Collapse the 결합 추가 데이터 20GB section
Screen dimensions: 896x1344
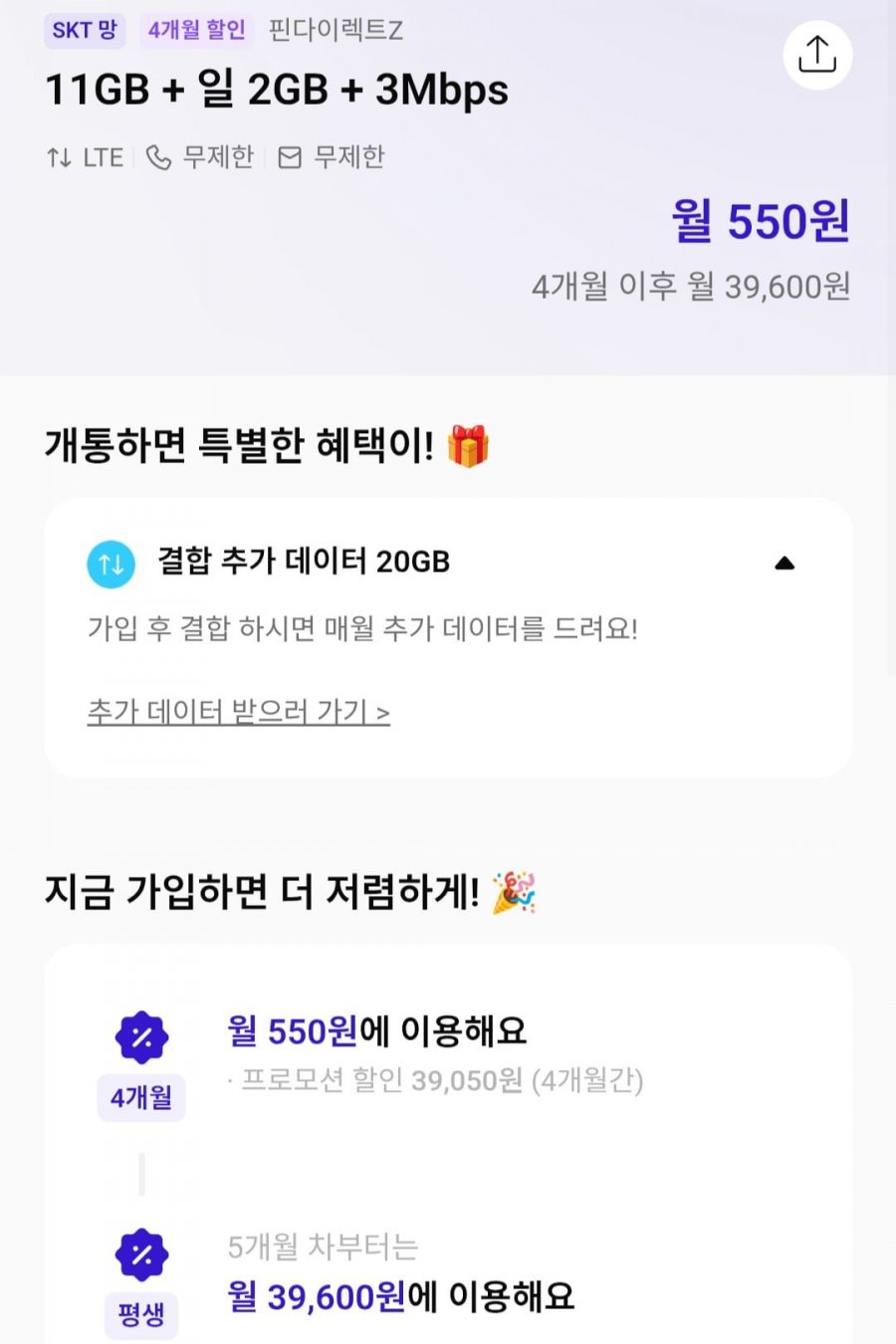(x=784, y=563)
